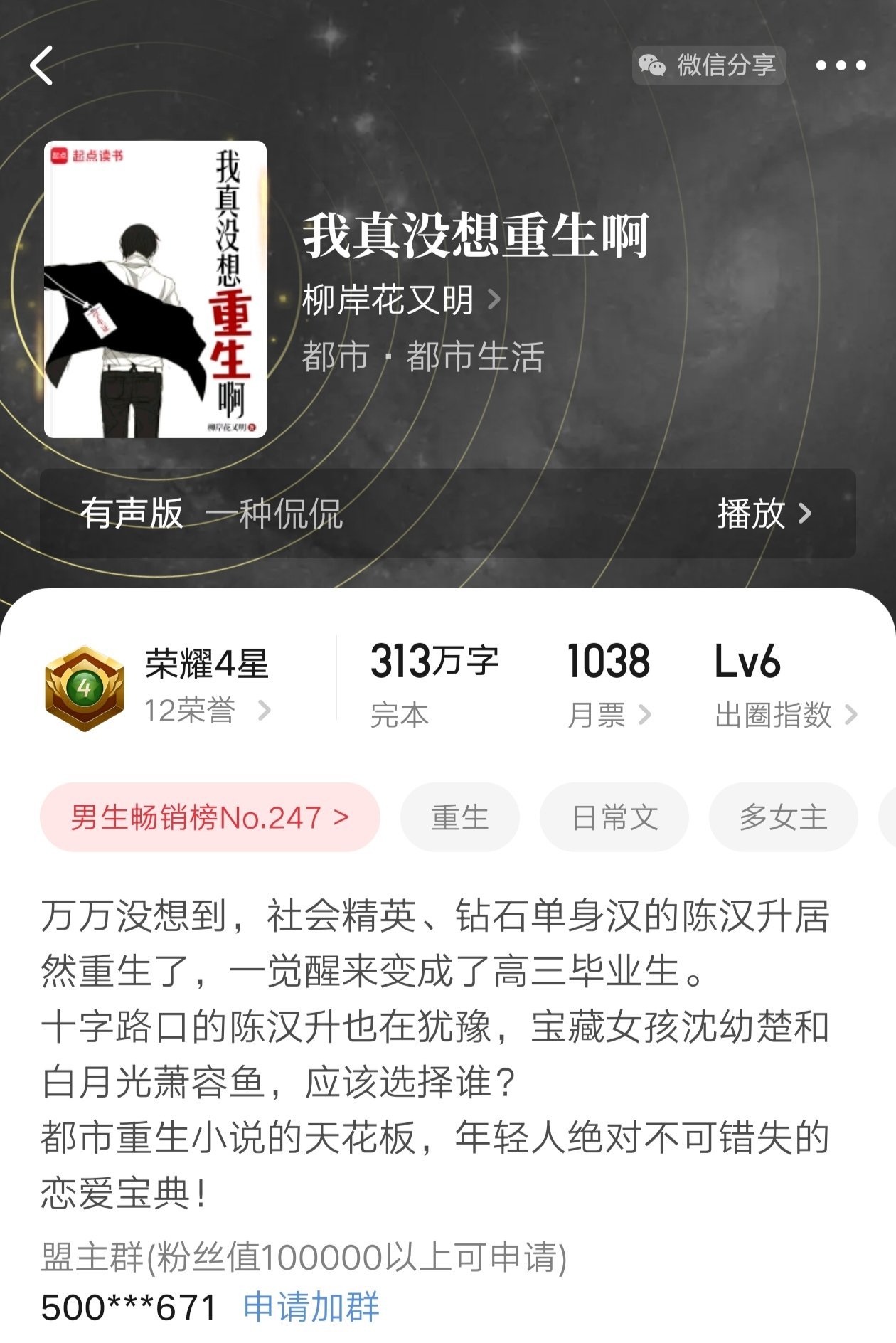Select the 重生 tag chip
Screen dimensions: 896x1343
(459, 817)
